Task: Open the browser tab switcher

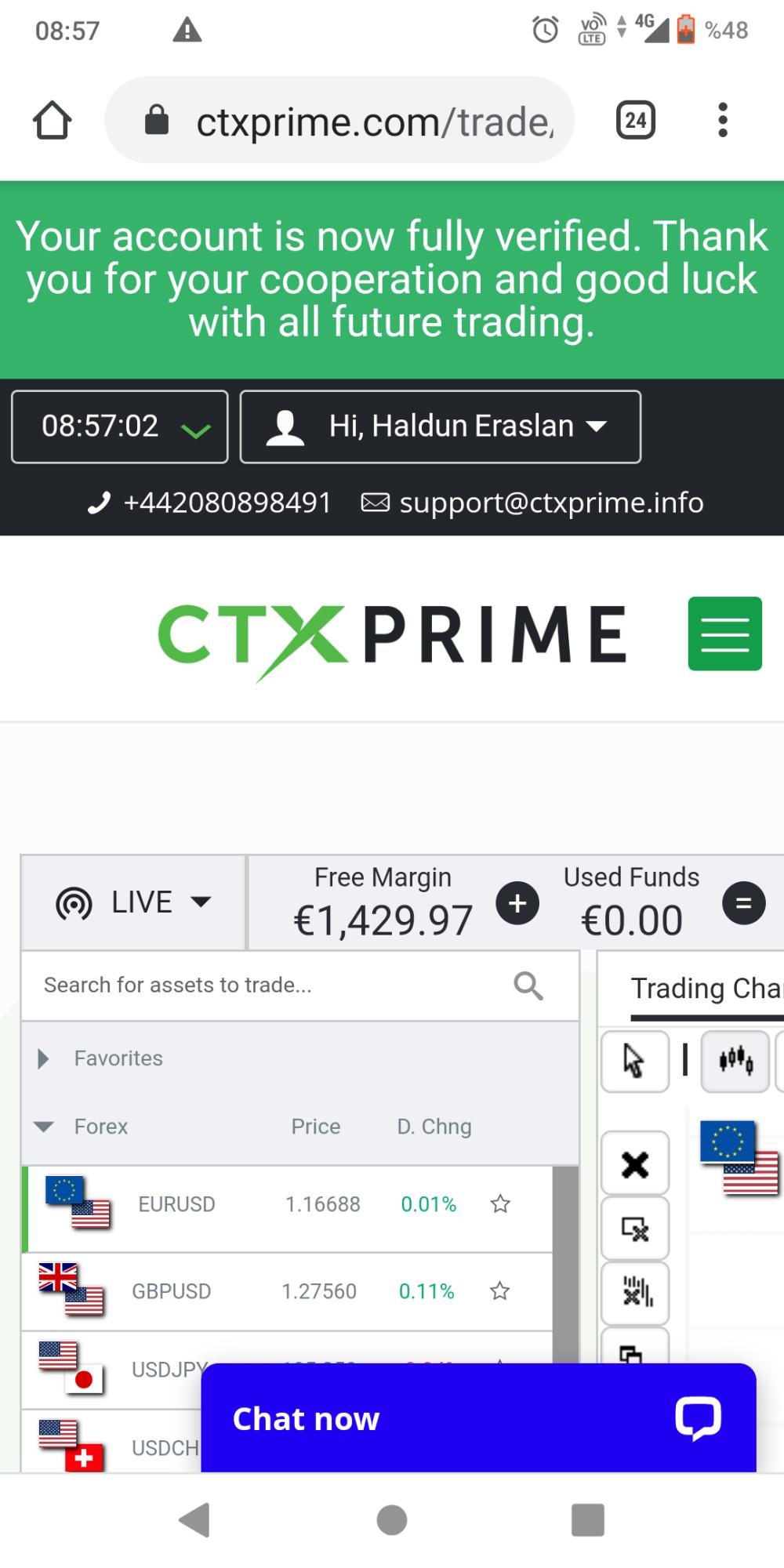Action: tap(636, 120)
